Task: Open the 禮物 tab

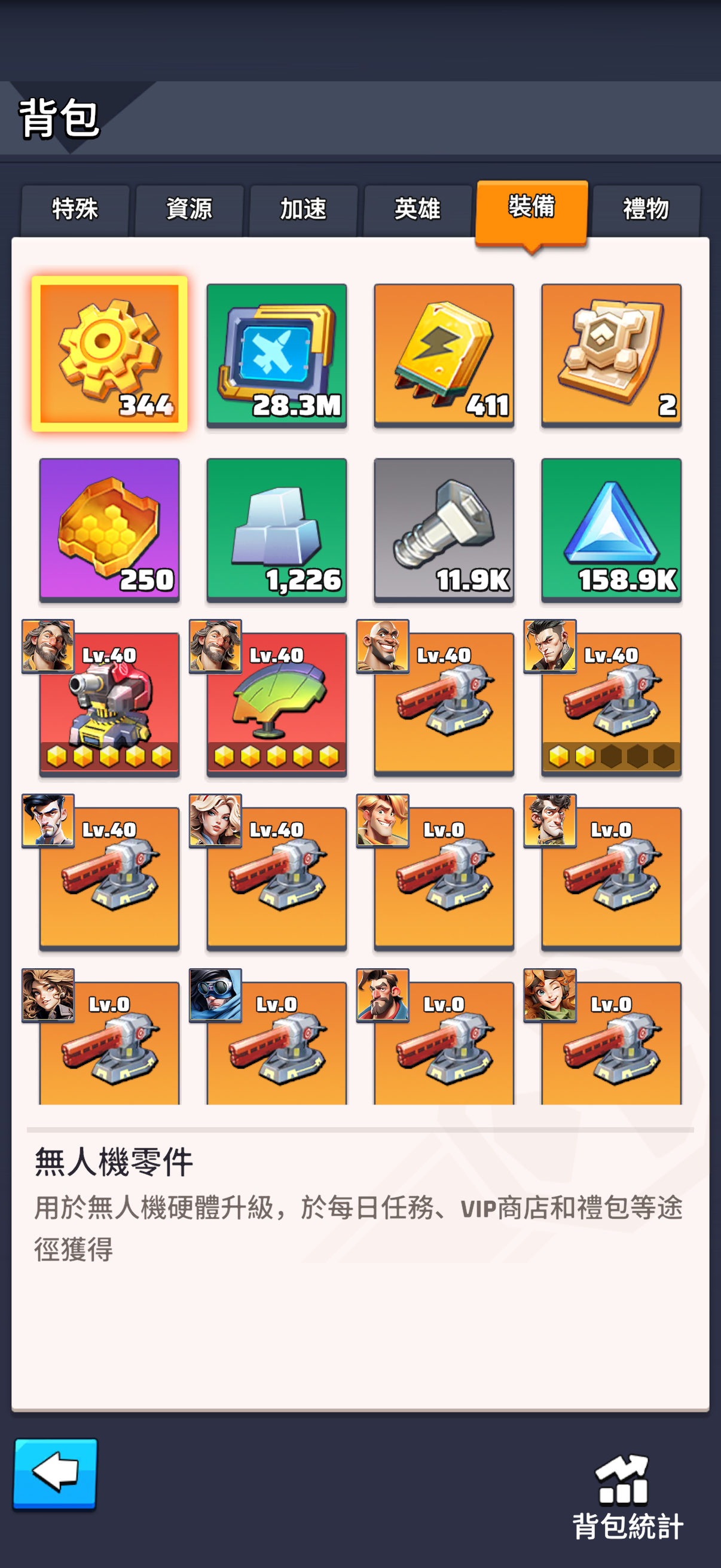Action: pyautogui.click(x=646, y=209)
